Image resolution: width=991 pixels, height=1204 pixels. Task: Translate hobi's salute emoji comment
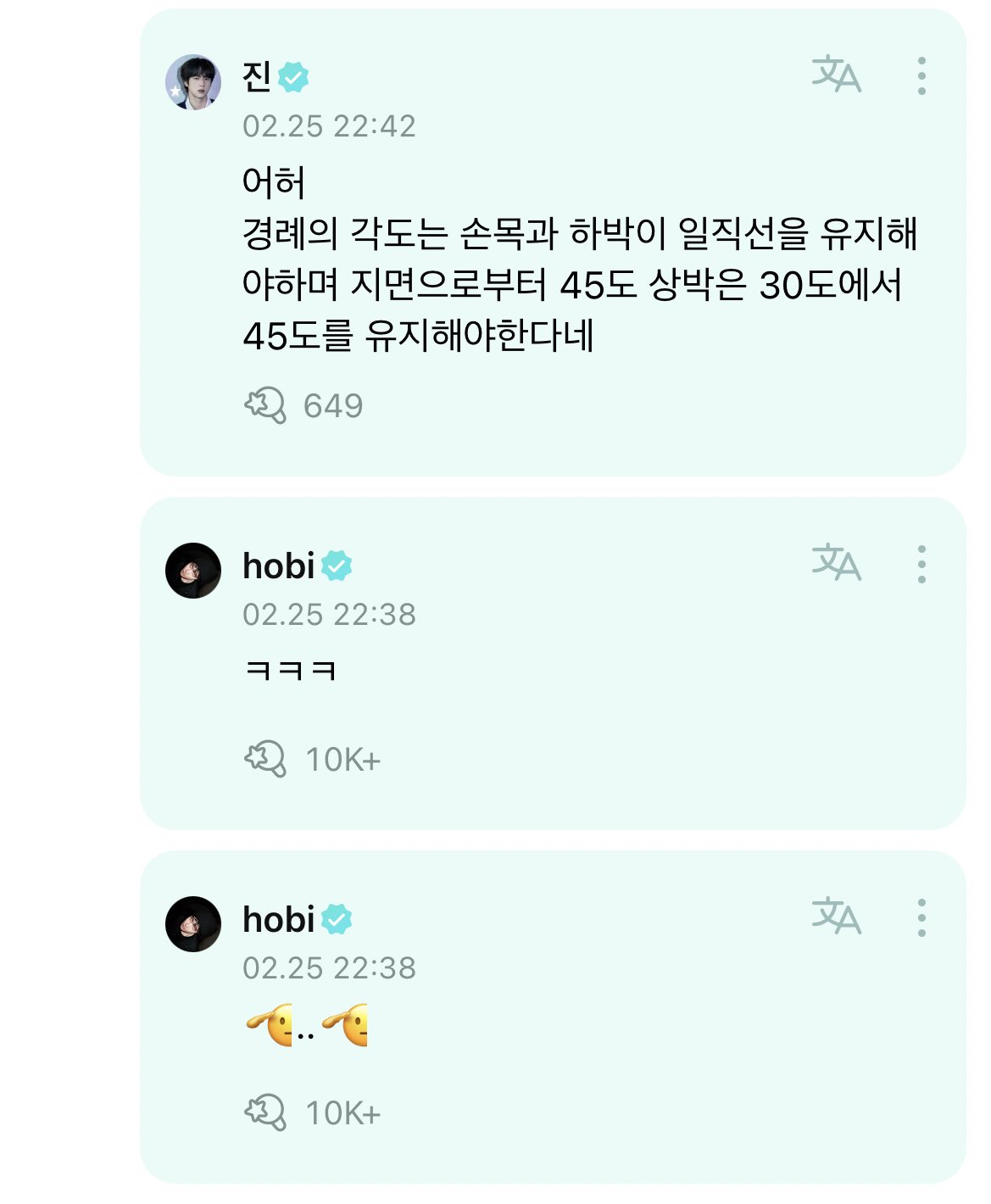836,917
